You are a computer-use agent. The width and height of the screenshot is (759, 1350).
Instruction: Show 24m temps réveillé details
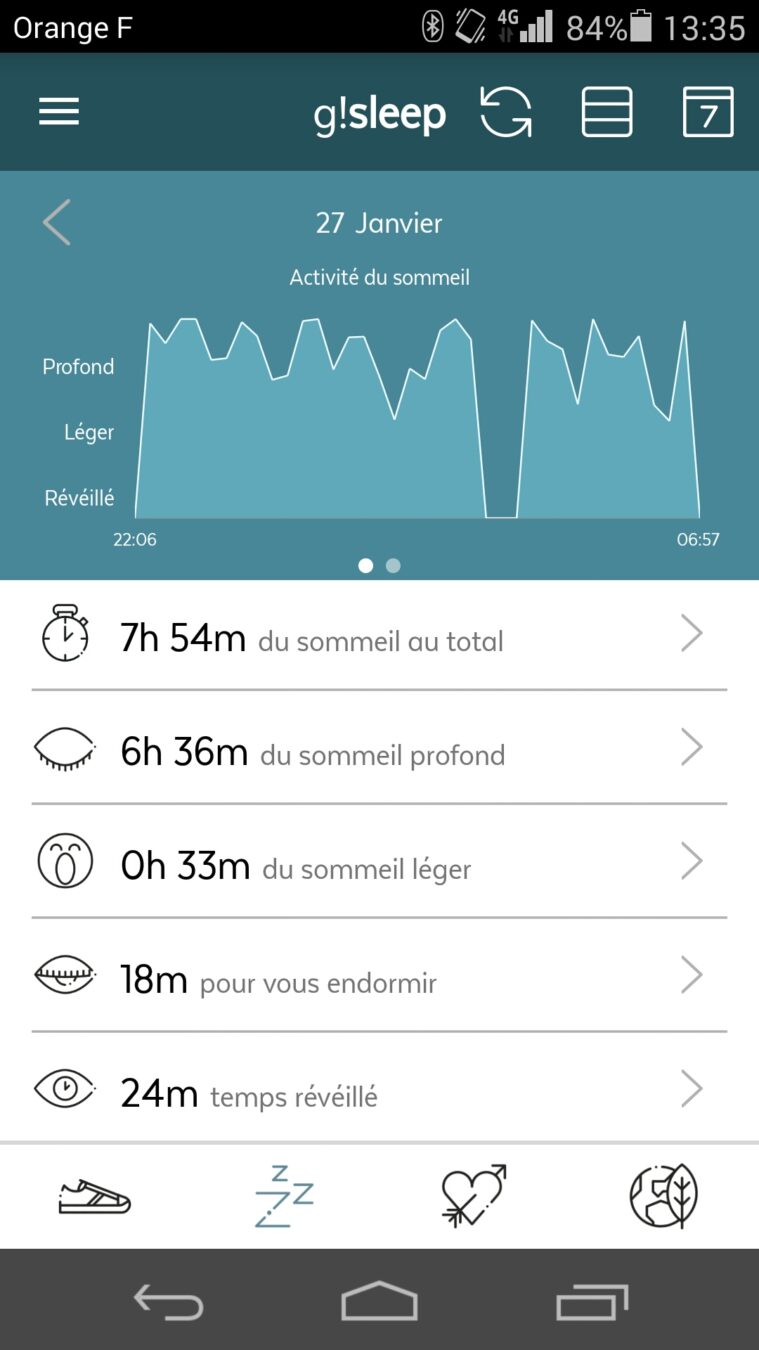[379, 1090]
